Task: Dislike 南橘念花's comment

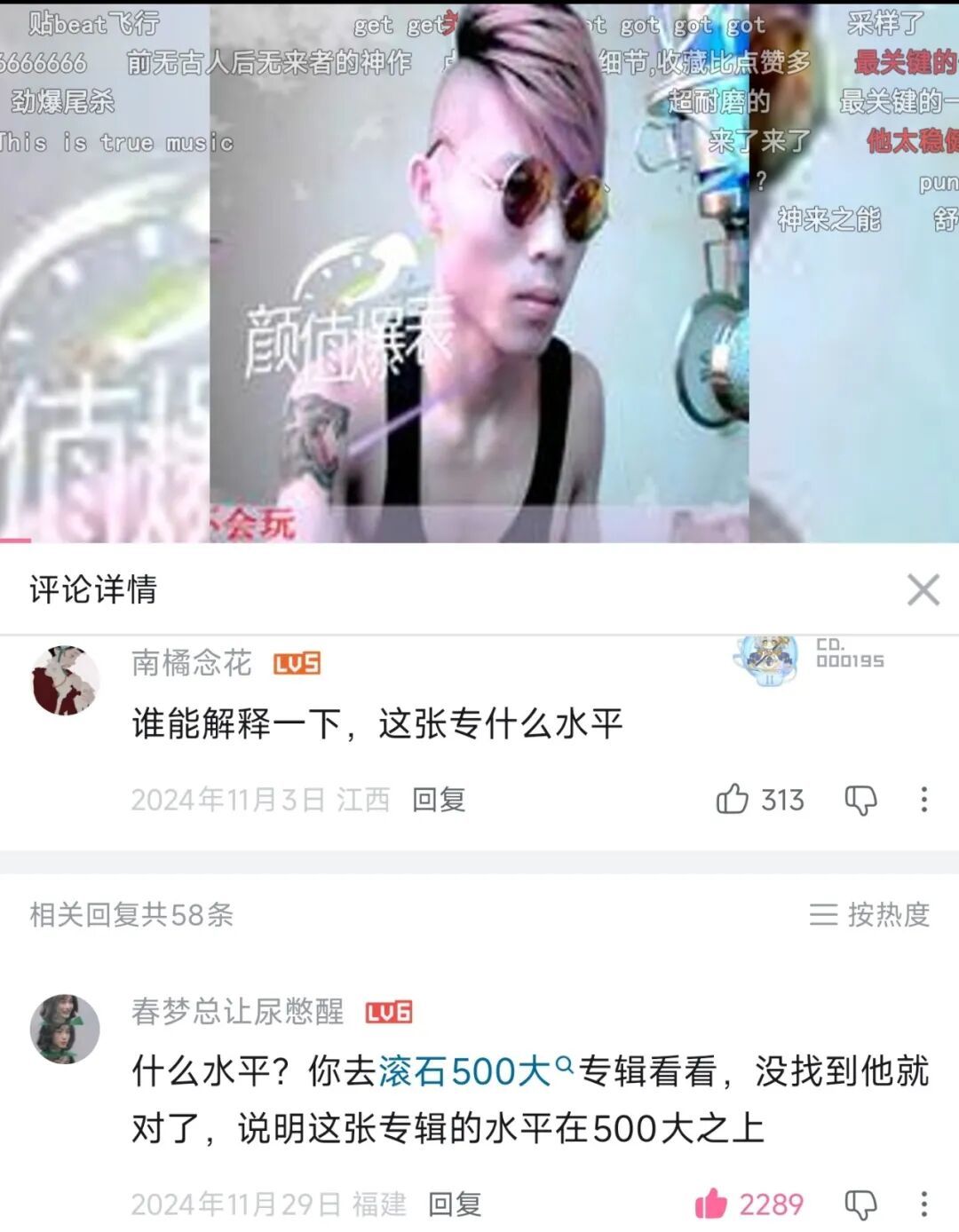Action: (860, 800)
